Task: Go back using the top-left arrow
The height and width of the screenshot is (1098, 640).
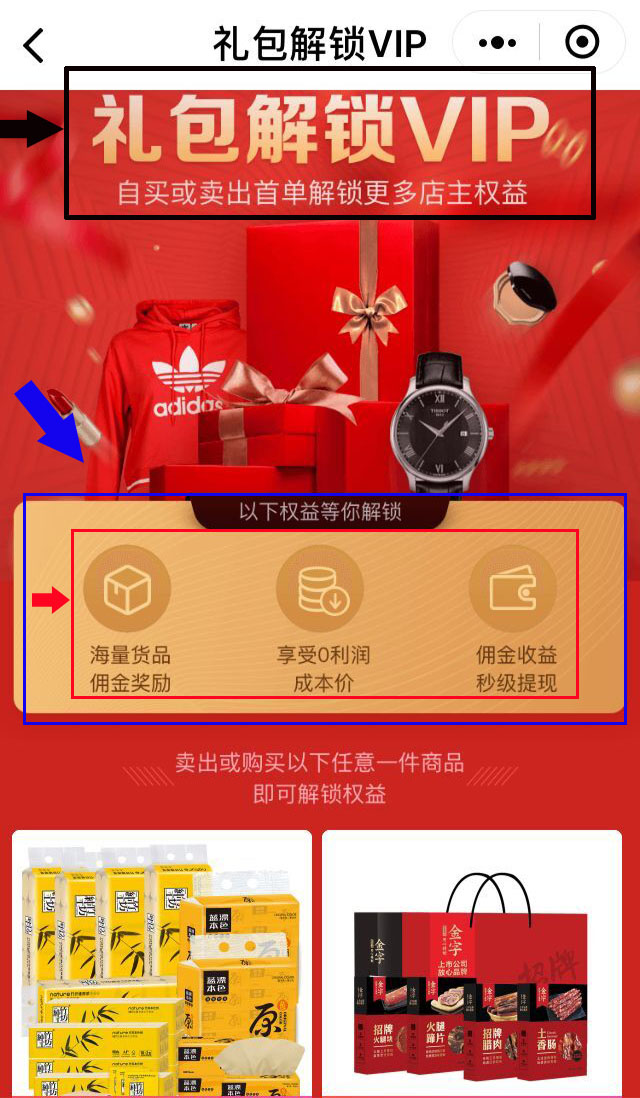Action: (34, 44)
